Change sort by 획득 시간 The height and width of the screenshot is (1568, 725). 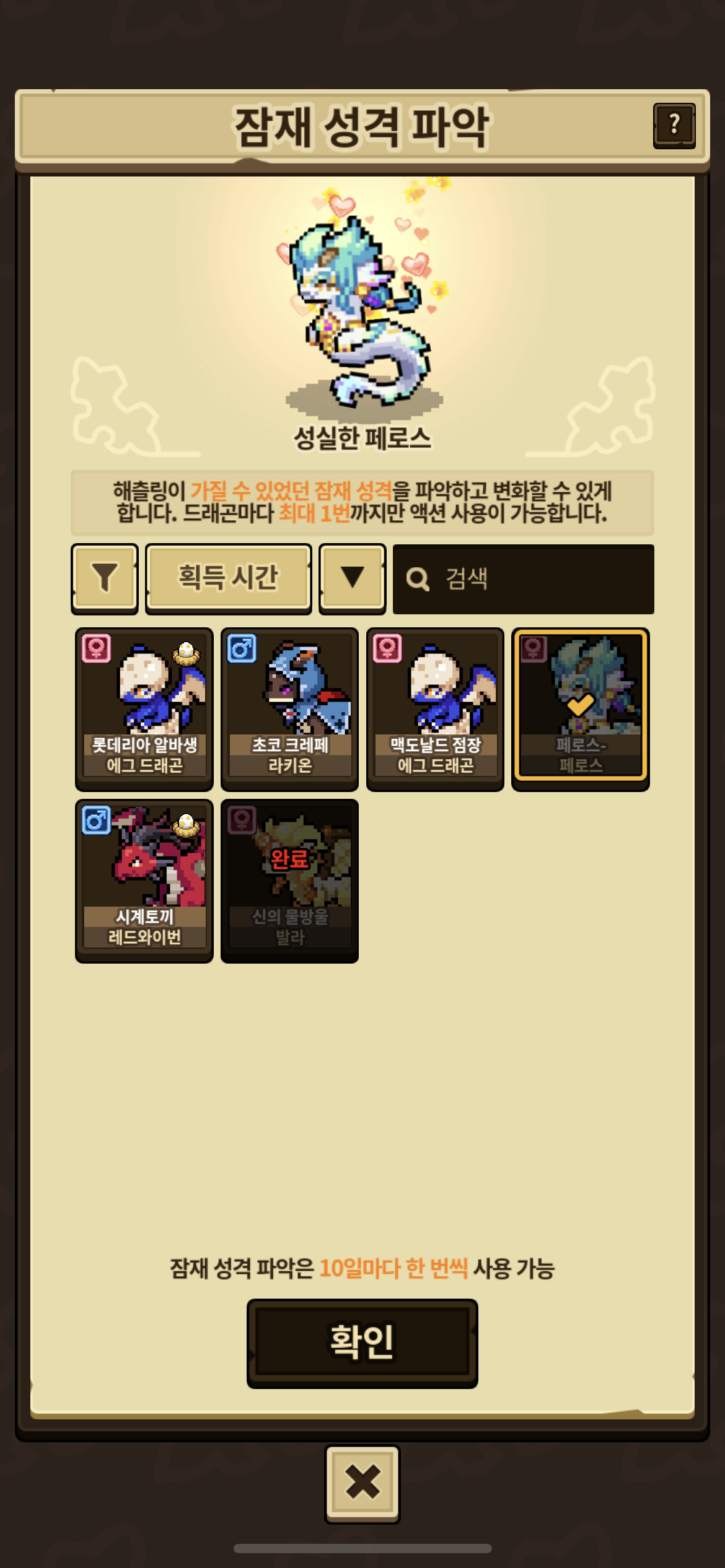tap(229, 578)
